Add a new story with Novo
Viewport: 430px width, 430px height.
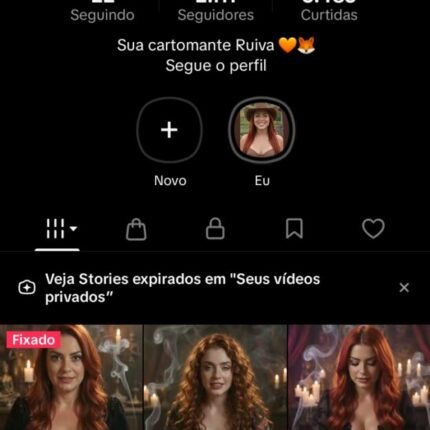coord(169,130)
